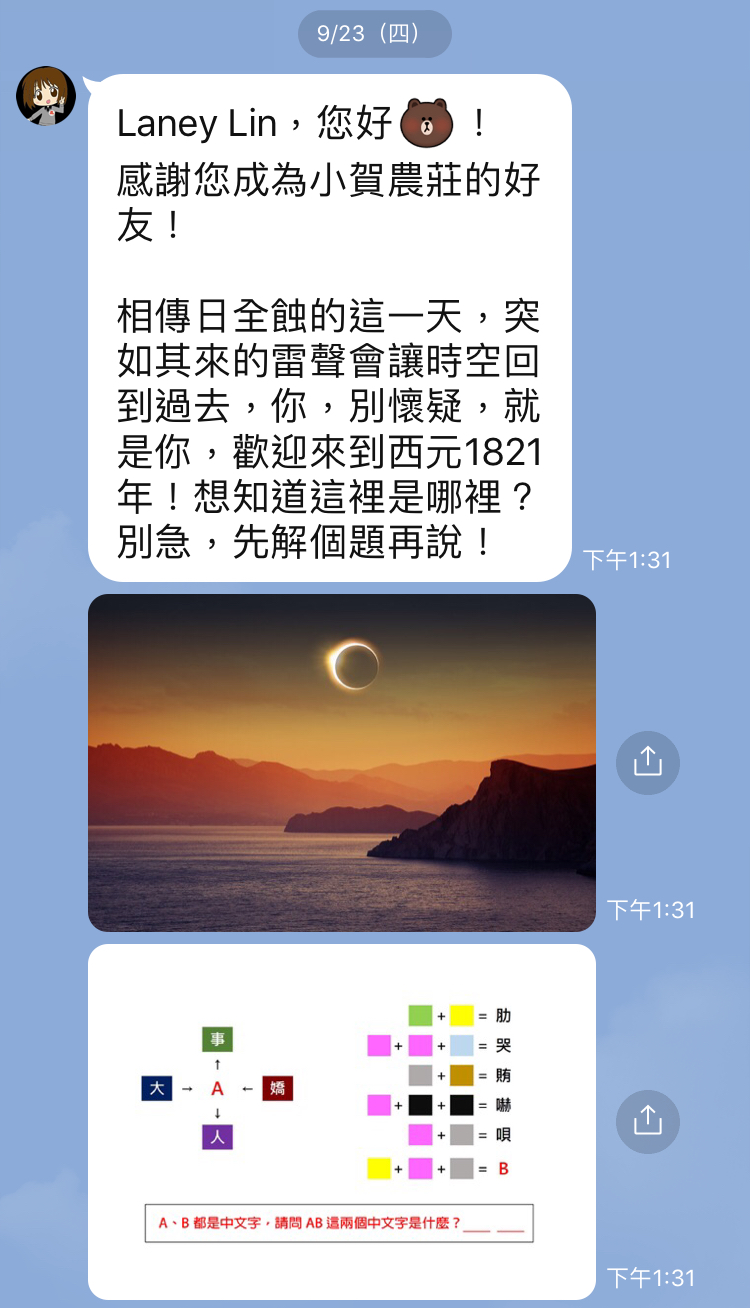Share the solar eclipse photo

click(647, 763)
